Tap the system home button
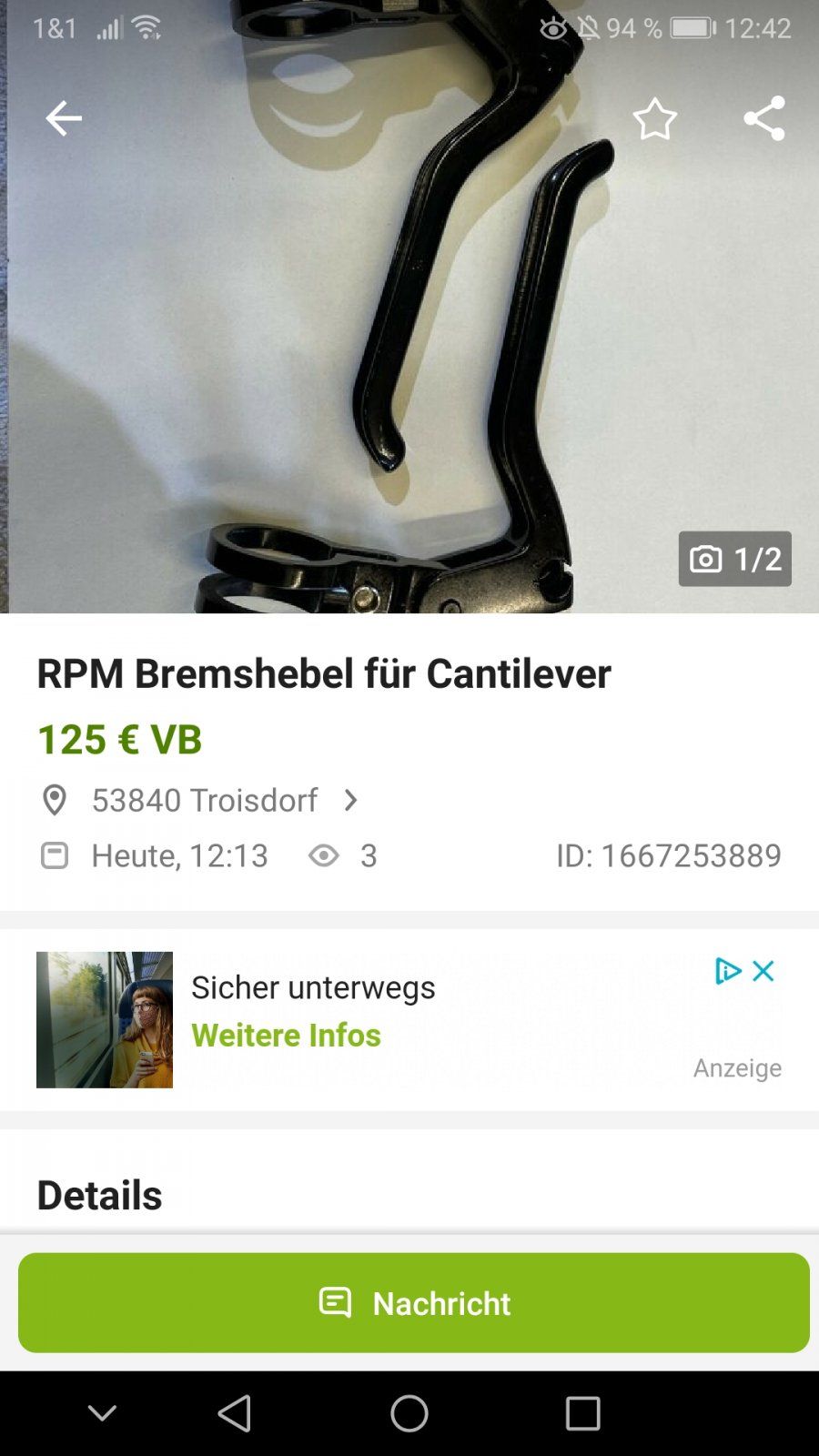The width and height of the screenshot is (819, 1456). 409,1413
